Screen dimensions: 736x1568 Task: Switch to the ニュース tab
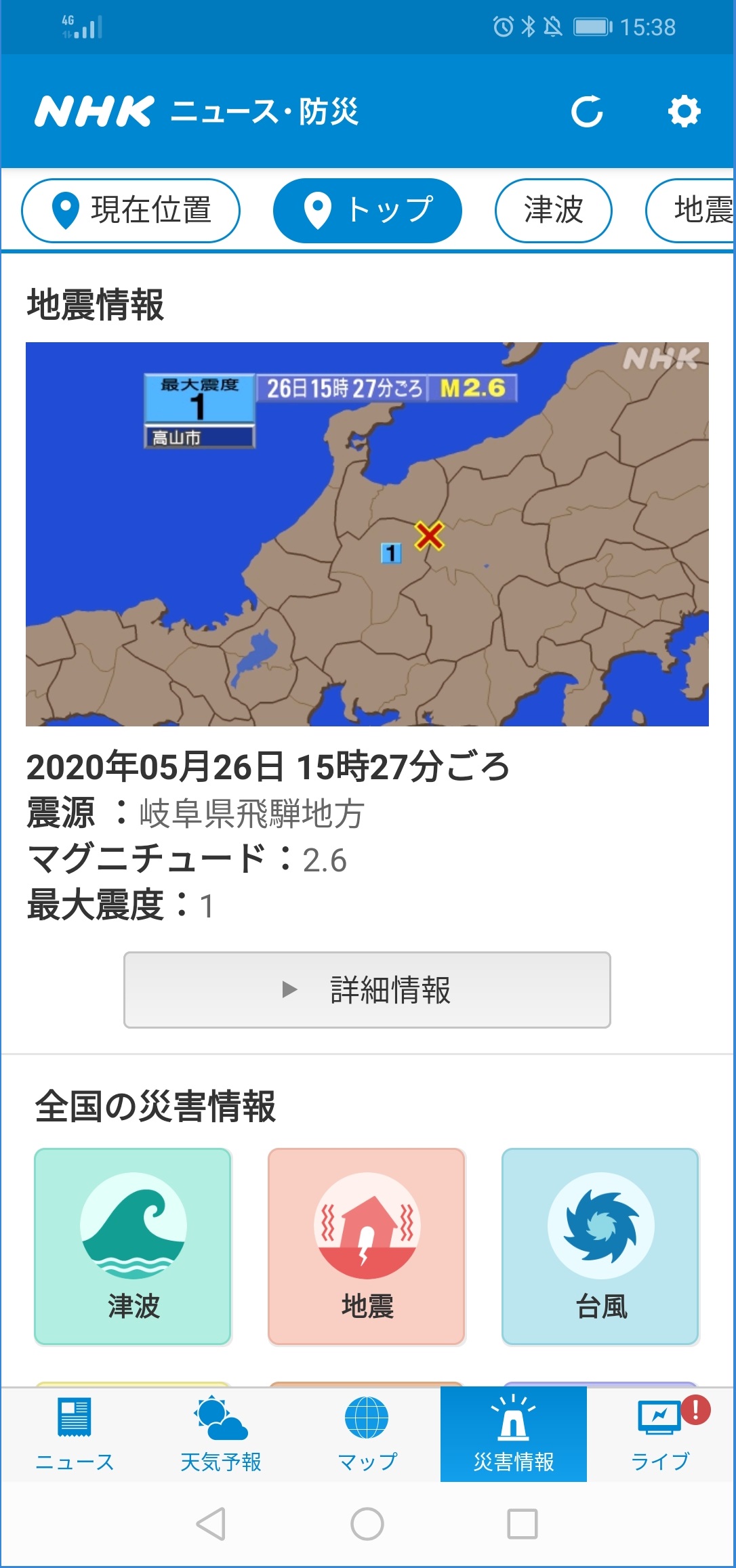coord(75,1434)
